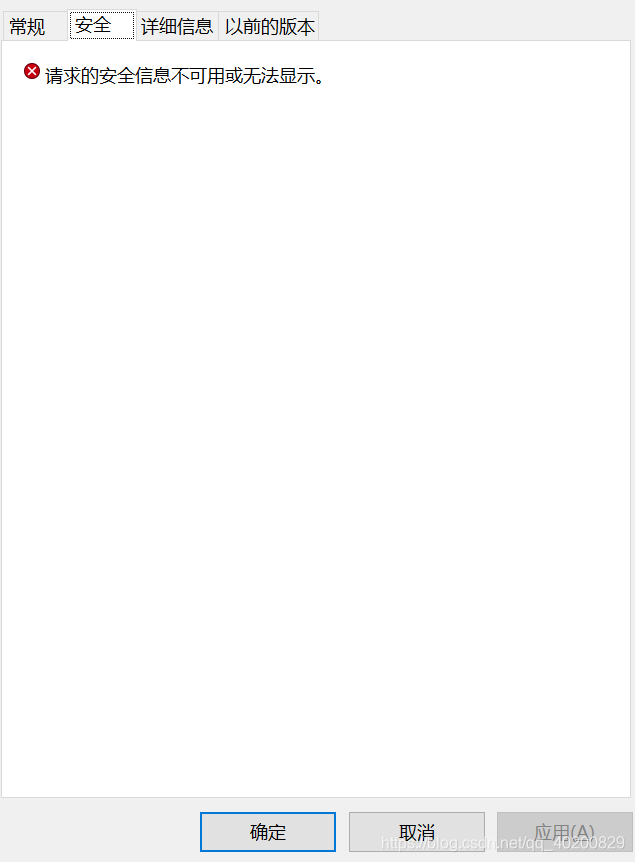Click the 确定 button
The width and height of the screenshot is (635, 862).
(268, 832)
